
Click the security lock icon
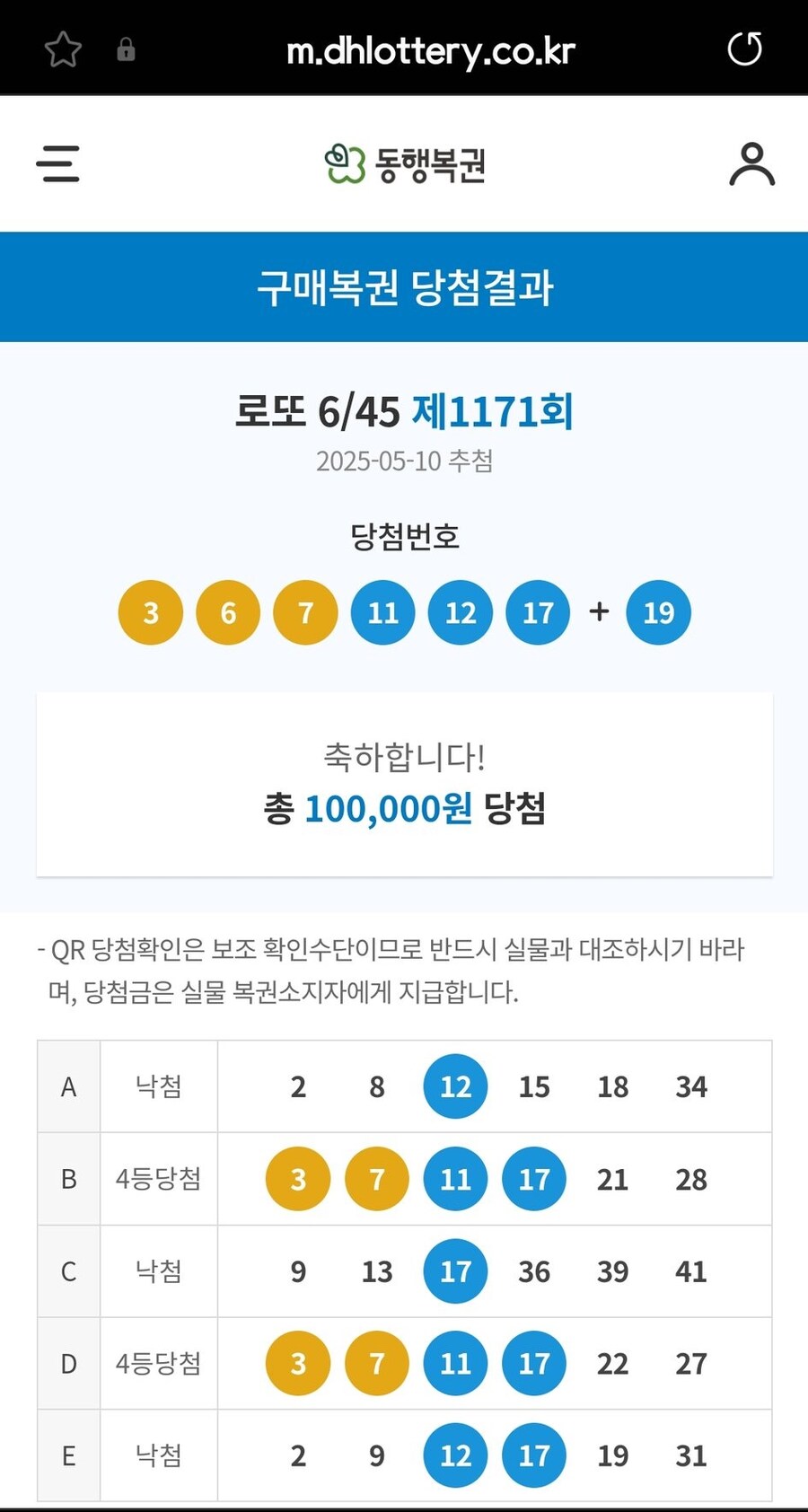click(x=126, y=50)
